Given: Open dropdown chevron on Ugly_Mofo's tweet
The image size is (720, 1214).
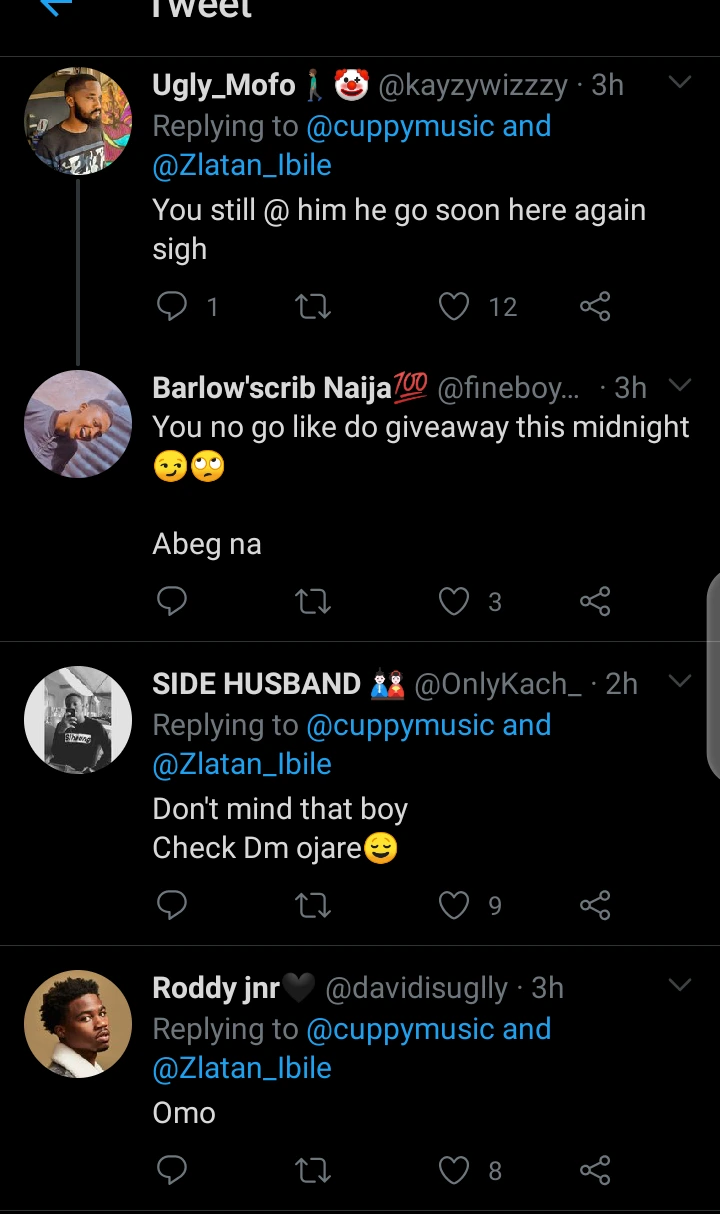Looking at the screenshot, I should [x=679, y=83].
